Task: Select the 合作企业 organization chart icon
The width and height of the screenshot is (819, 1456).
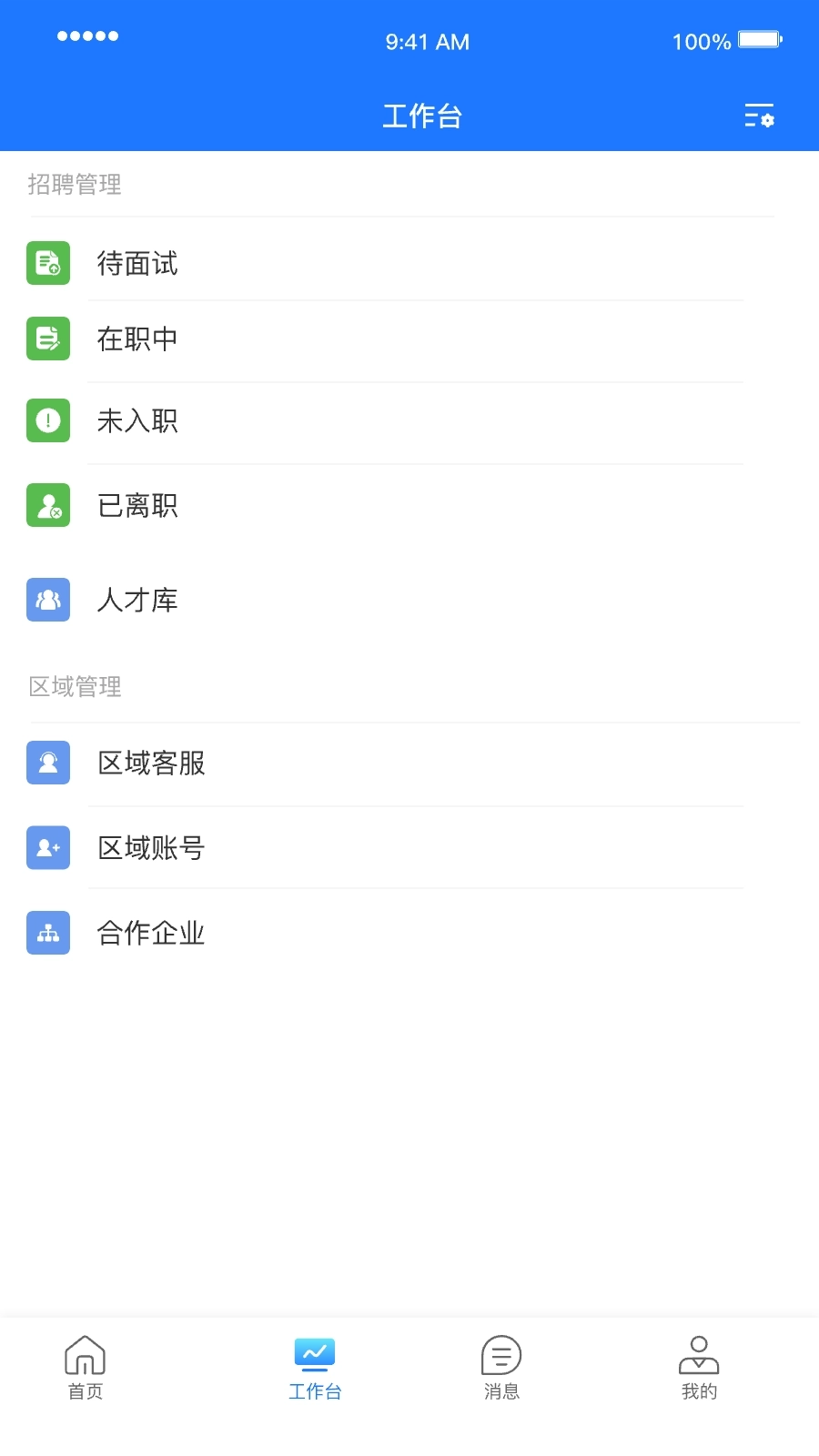Action: coord(48,932)
